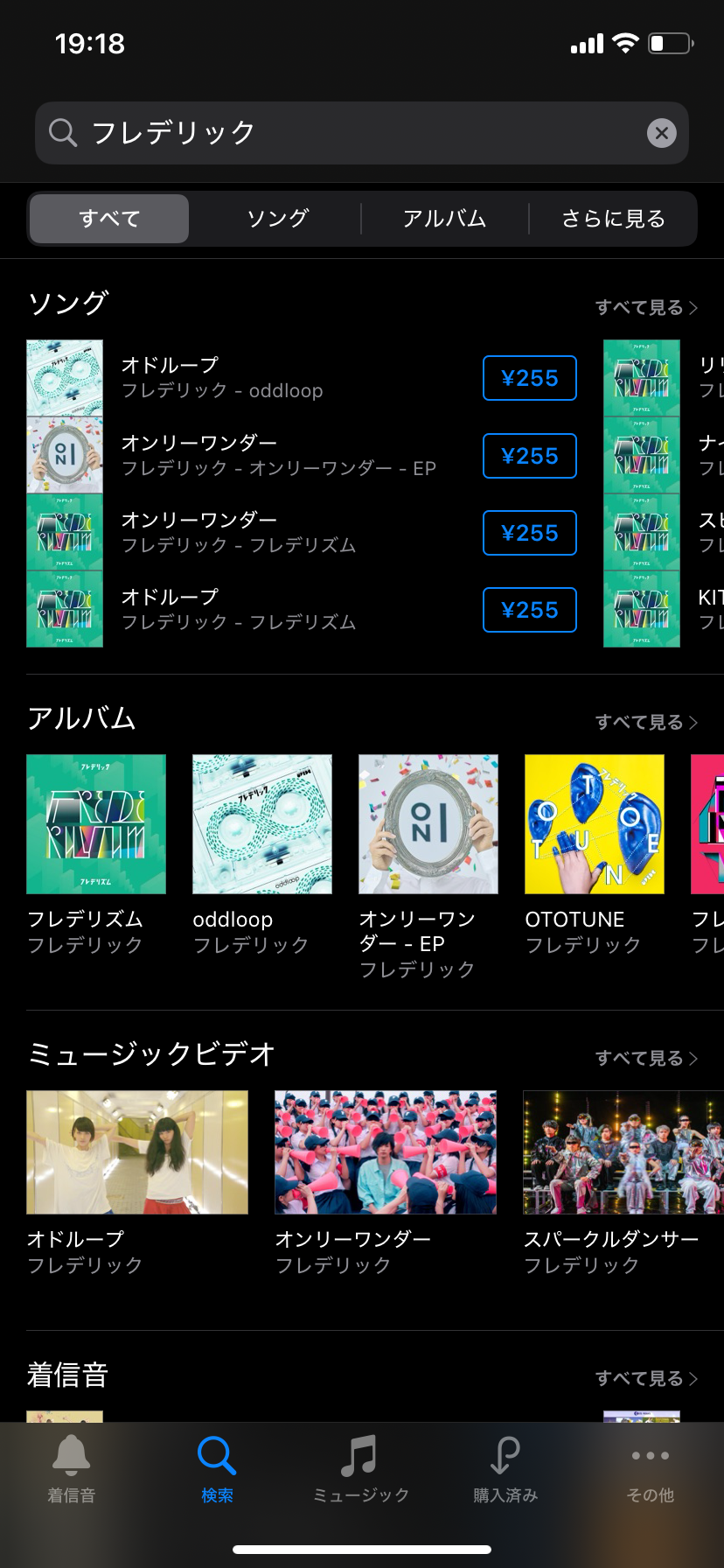
Task: Buy オンリーワンダー from the EP for ¥255
Action: point(529,456)
